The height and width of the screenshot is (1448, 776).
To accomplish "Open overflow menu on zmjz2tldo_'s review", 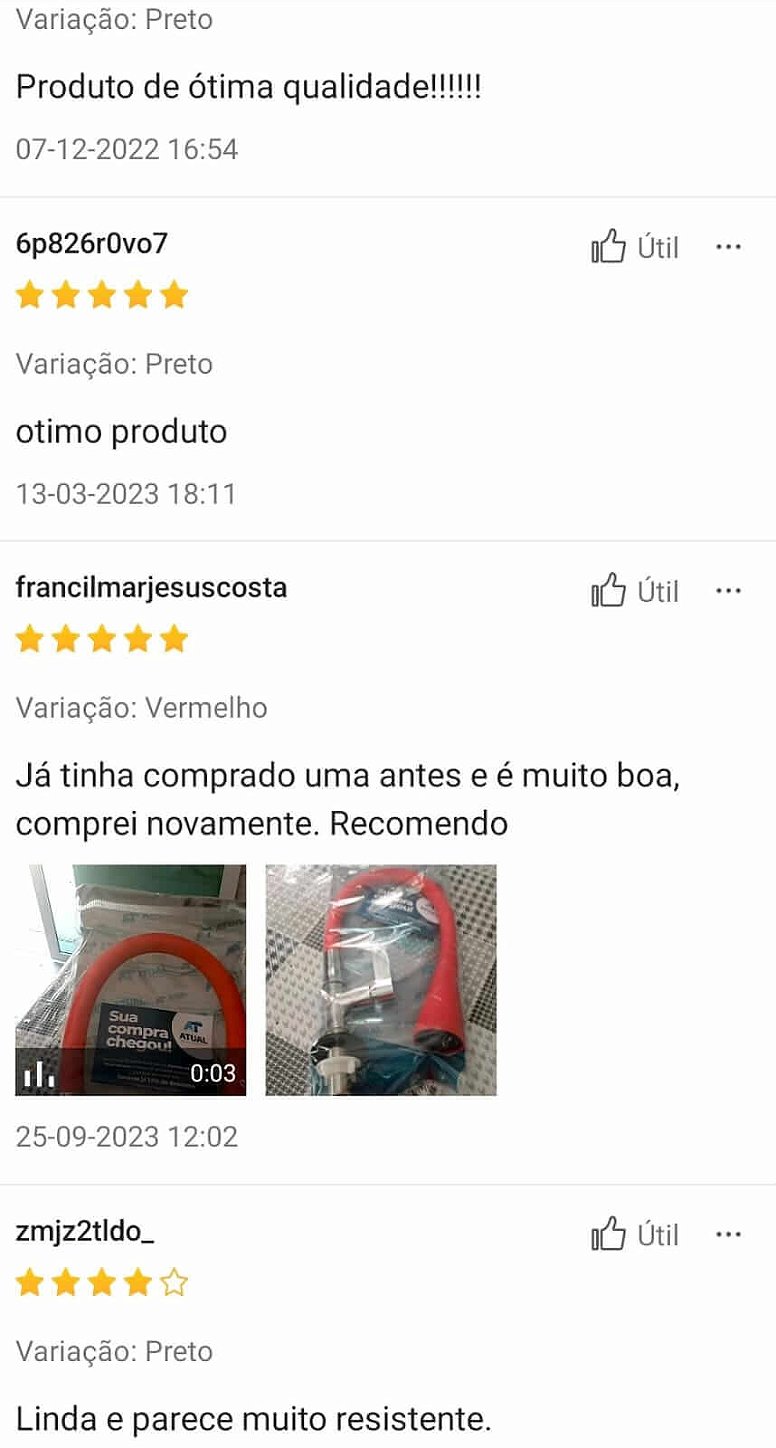I will 728,1235.
